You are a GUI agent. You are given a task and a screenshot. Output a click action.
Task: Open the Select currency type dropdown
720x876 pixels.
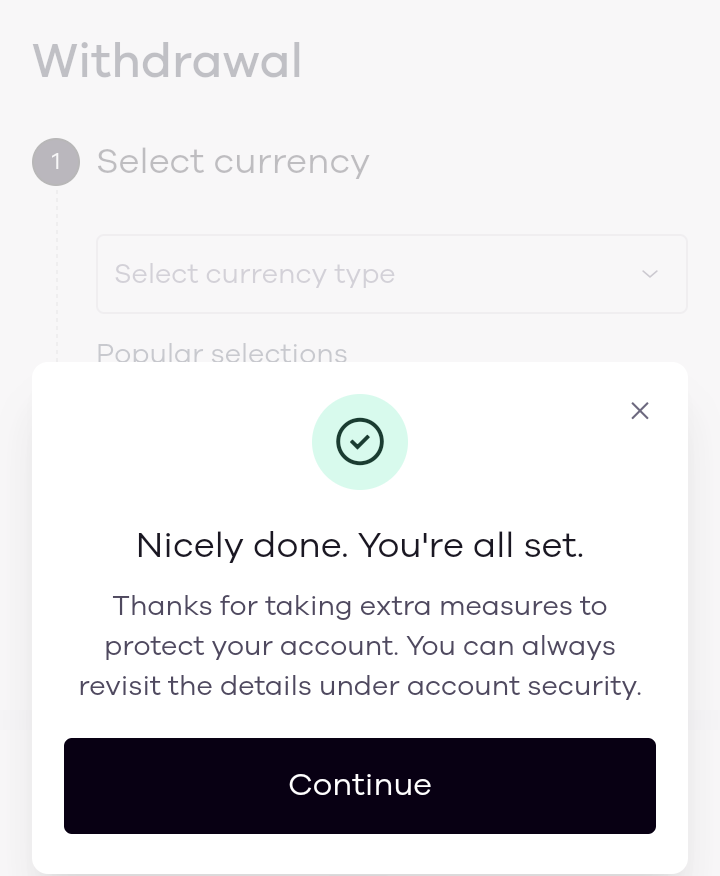point(391,274)
